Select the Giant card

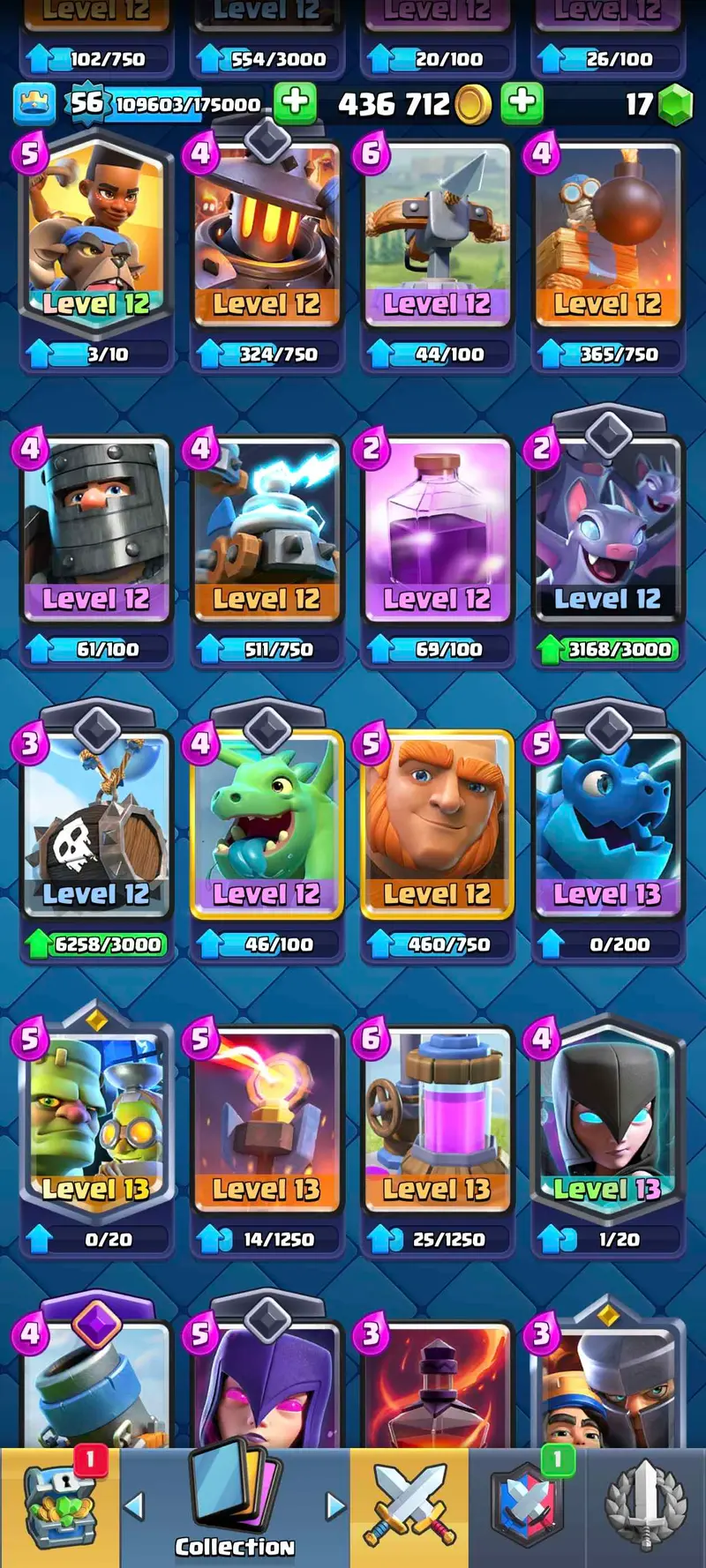pos(436,825)
